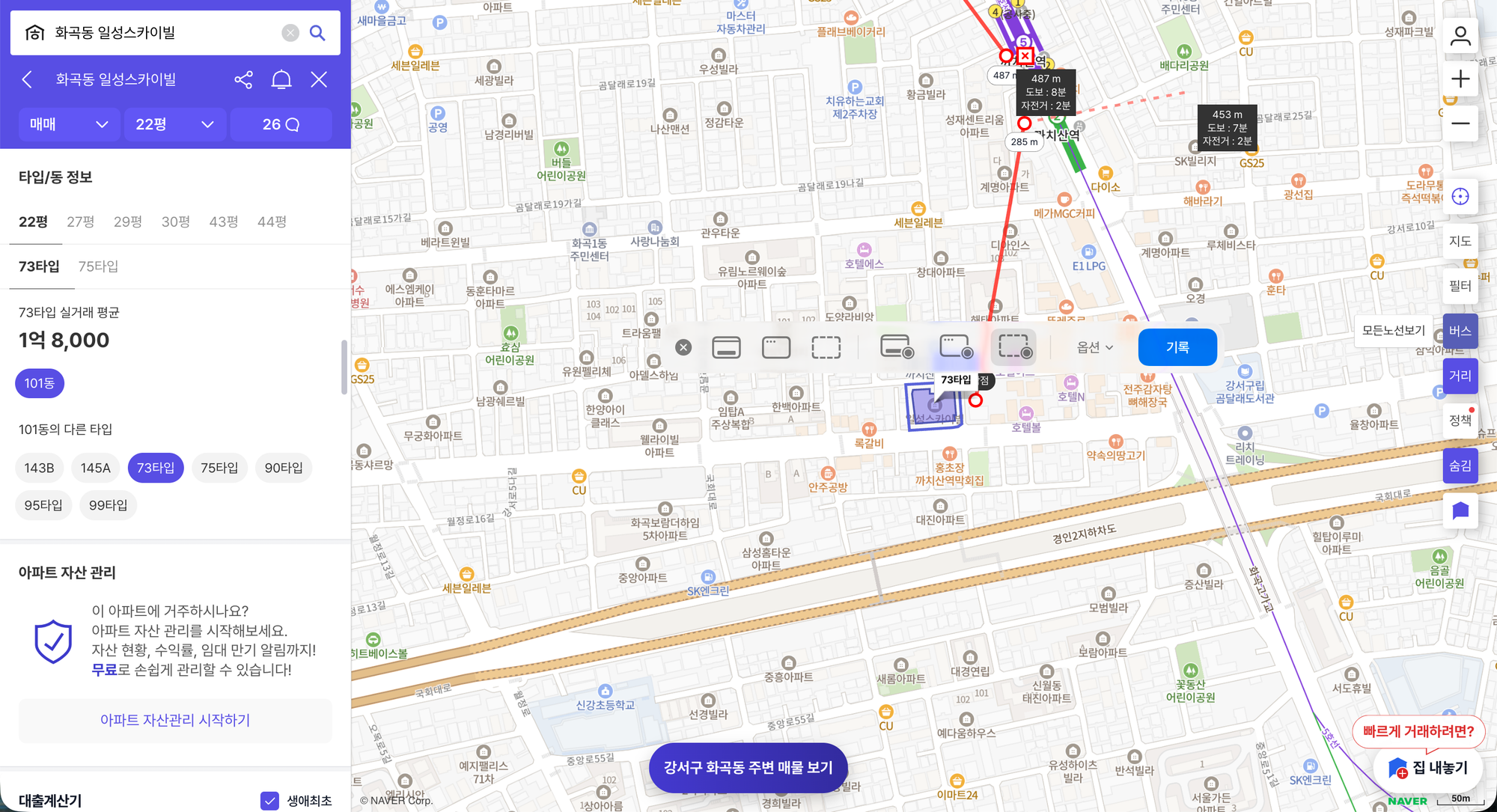This screenshot has width=1497, height=812.
Task: Open the 필터 map filter
Action: pos(1460,286)
